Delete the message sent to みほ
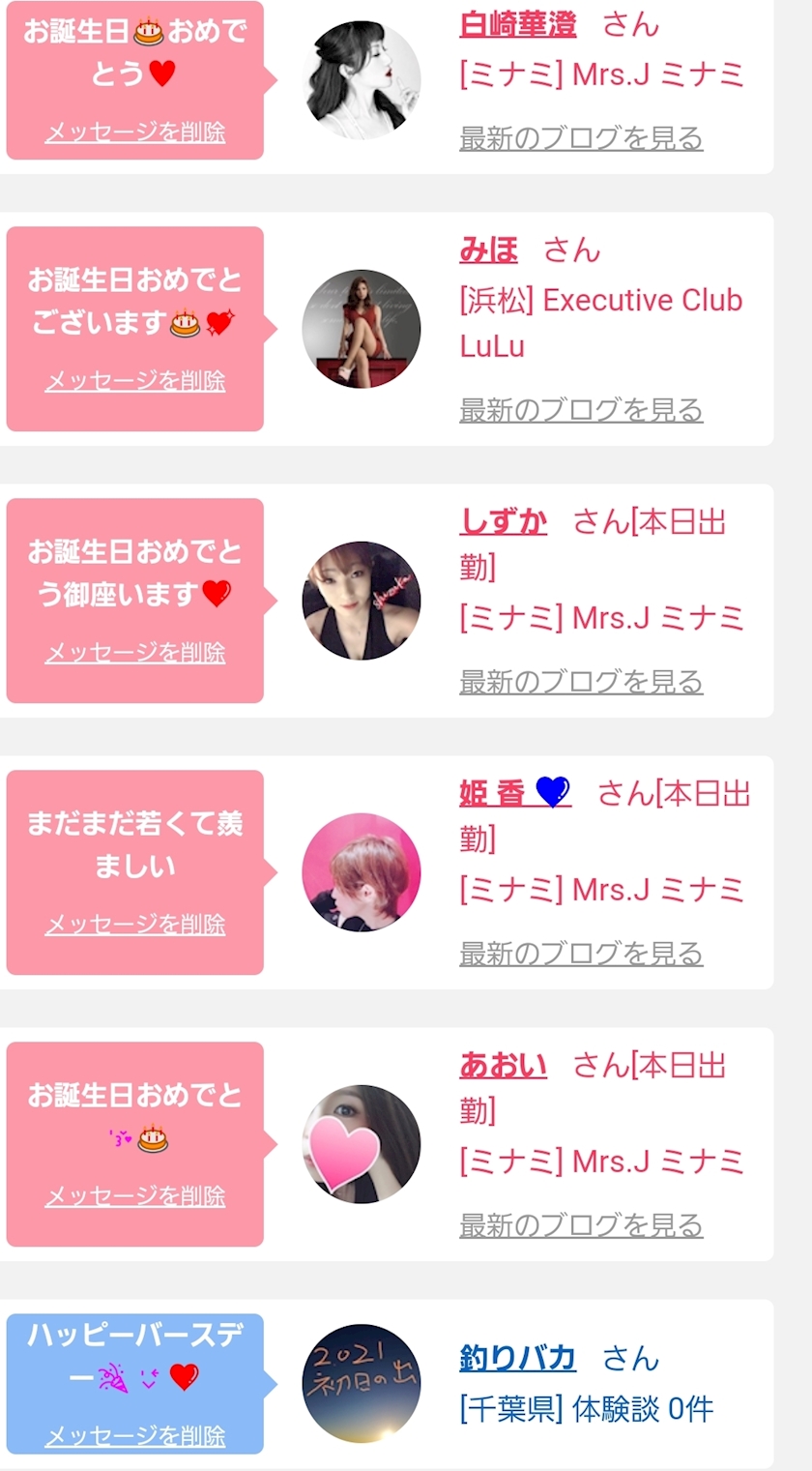 pyautogui.click(x=135, y=381)
